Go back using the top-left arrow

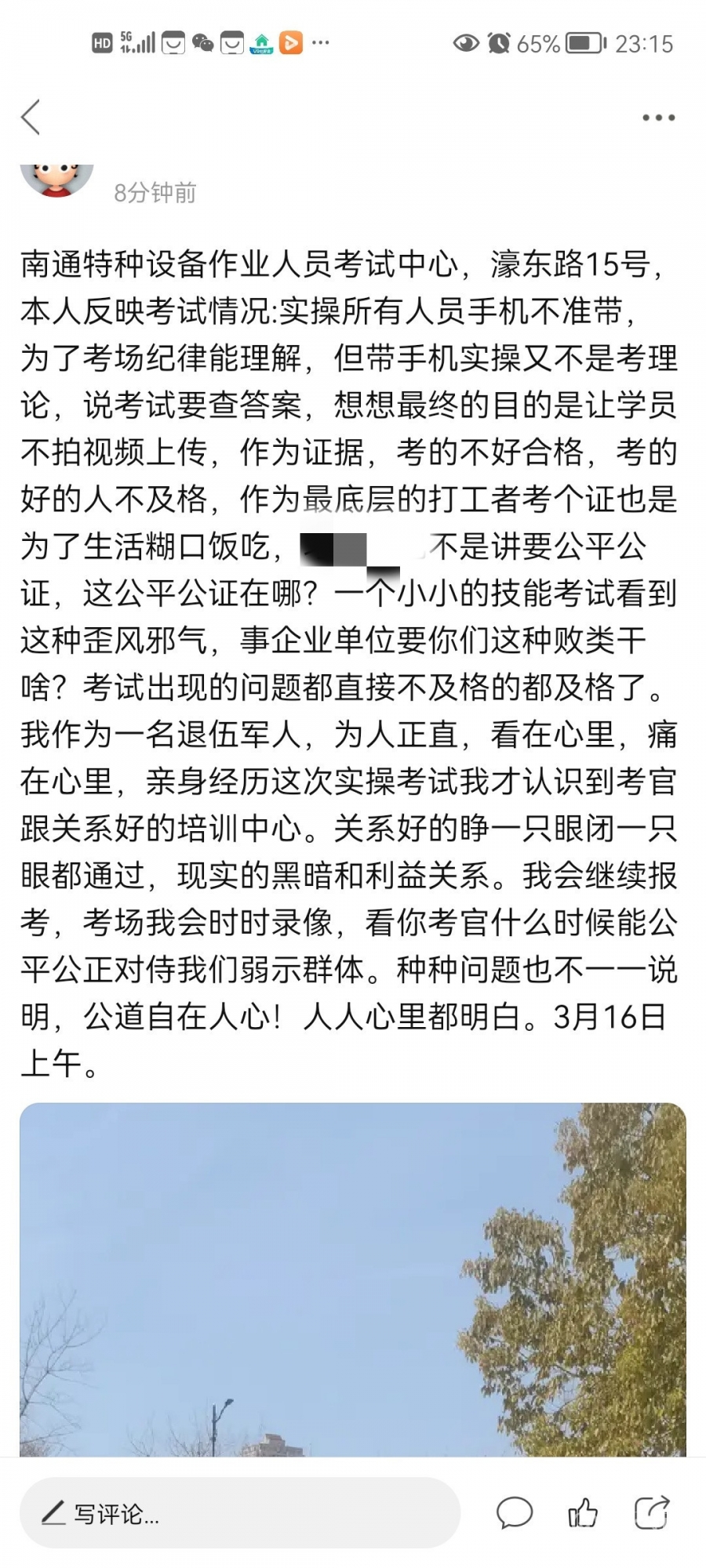tap(31, 118)
